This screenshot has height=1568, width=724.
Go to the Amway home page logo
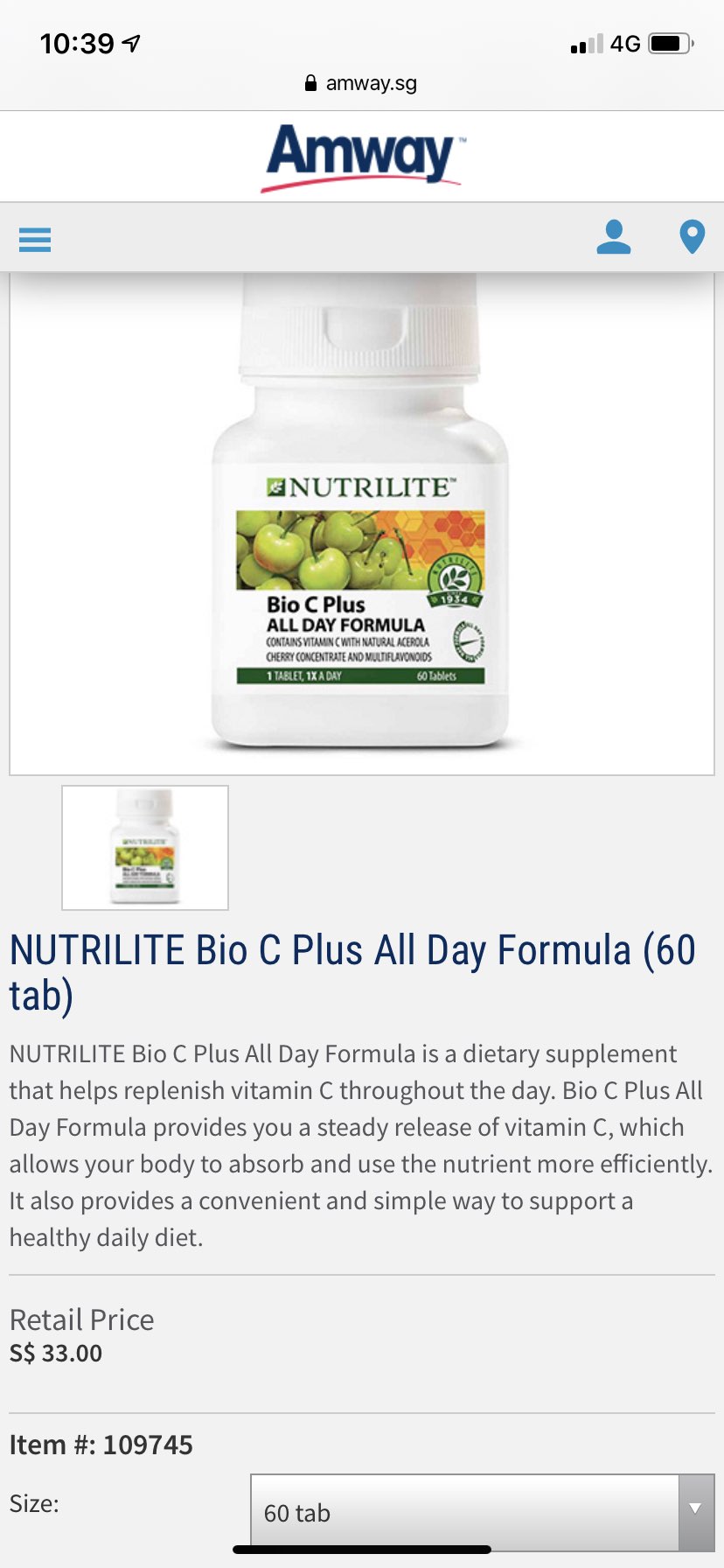coord(362,157)
